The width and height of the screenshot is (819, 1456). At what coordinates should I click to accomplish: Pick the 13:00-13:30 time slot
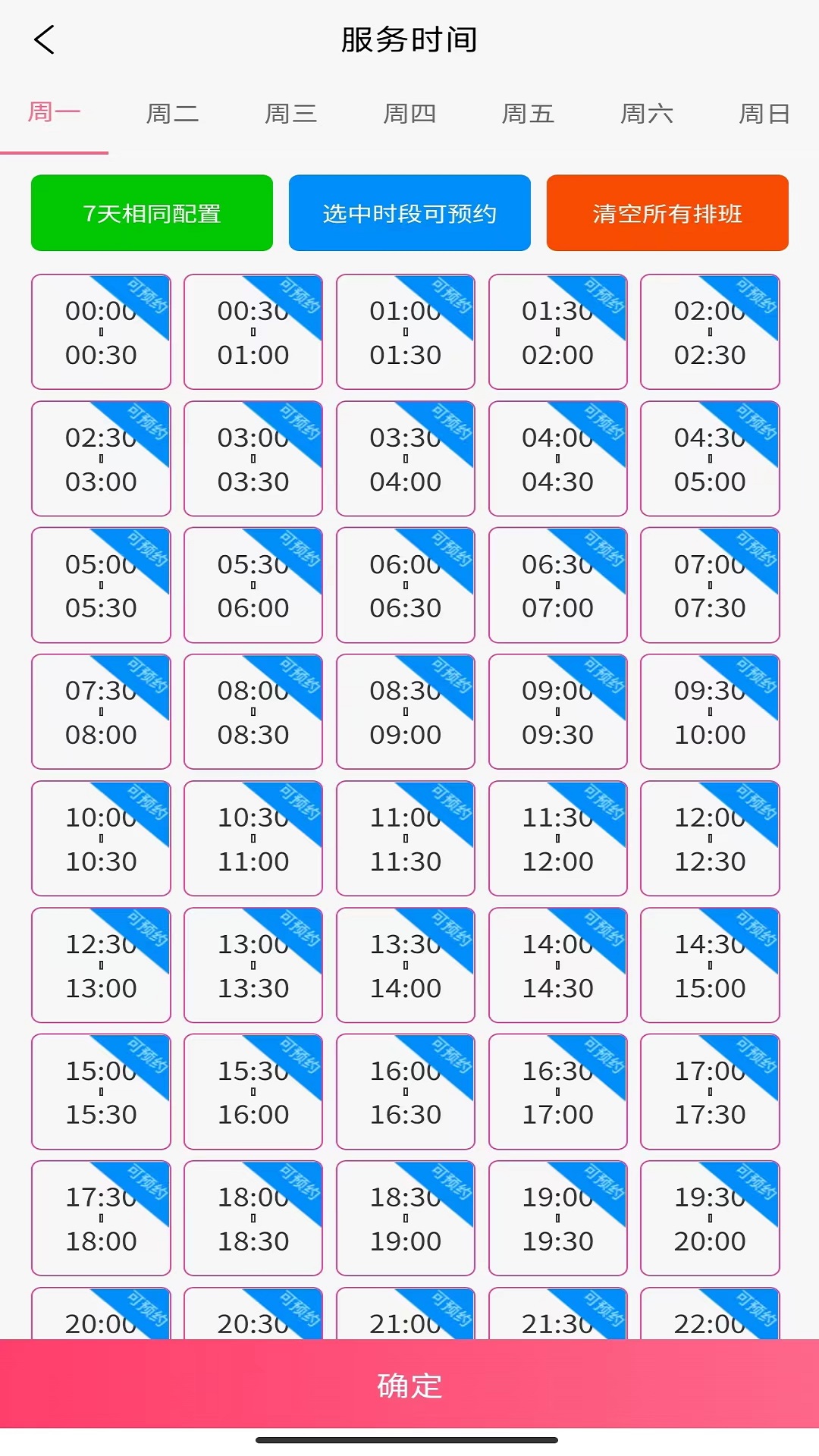pyautogui.click(x=253, y=965)
